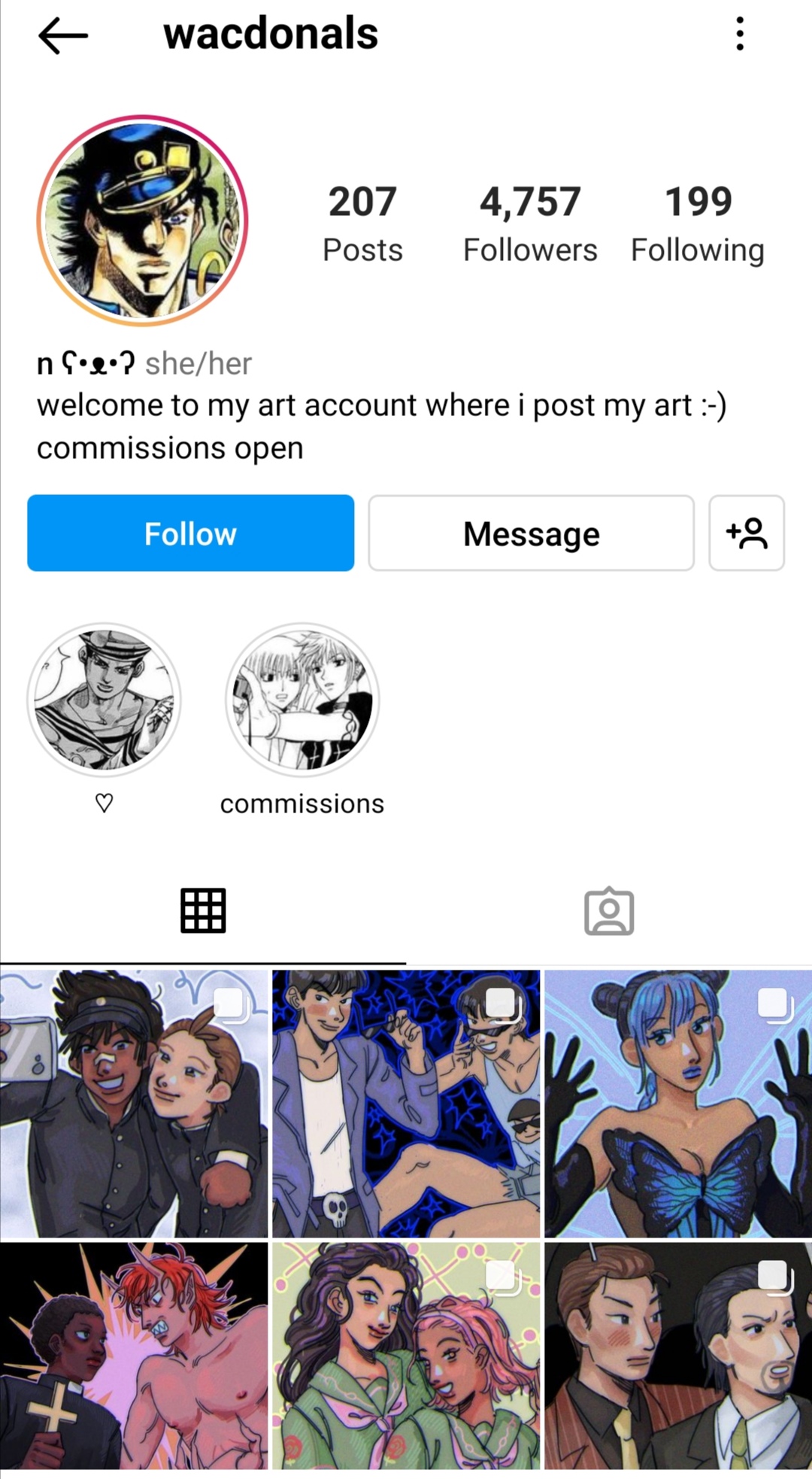Screen dimensions: 812x1479
Task: Open the green sailor uniforms girls post
Action: pyautogui.click(x=406, y=1356)
